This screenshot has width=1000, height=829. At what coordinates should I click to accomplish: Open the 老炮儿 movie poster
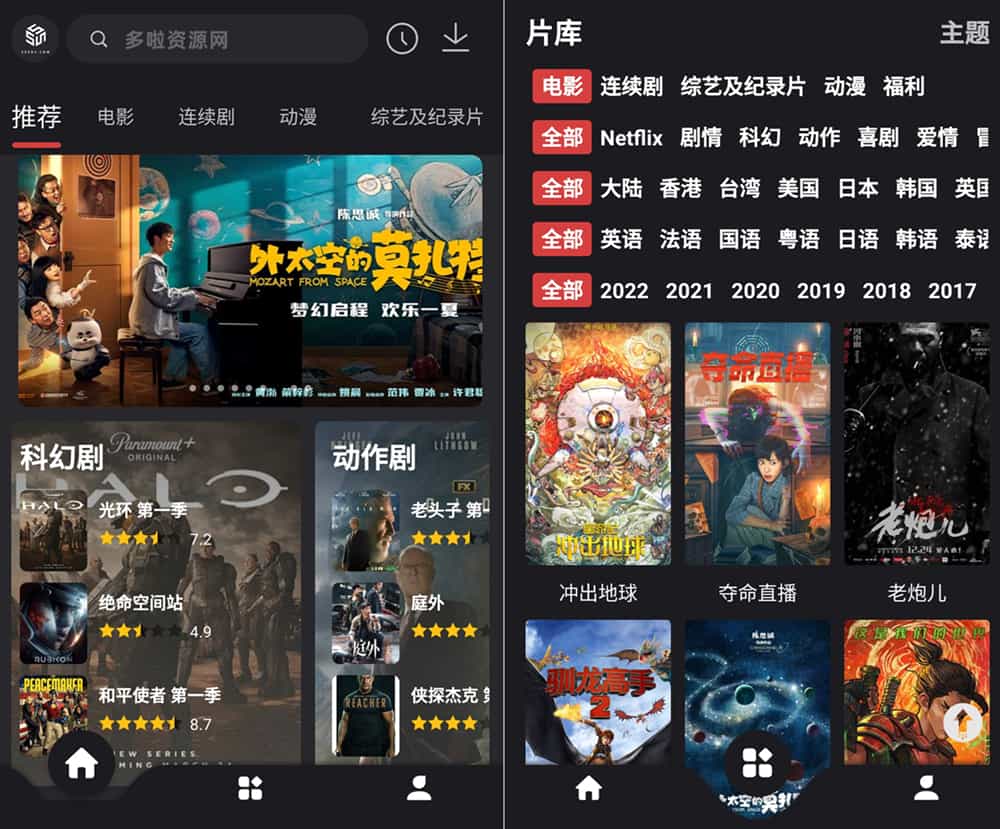[x=916, y=444]
